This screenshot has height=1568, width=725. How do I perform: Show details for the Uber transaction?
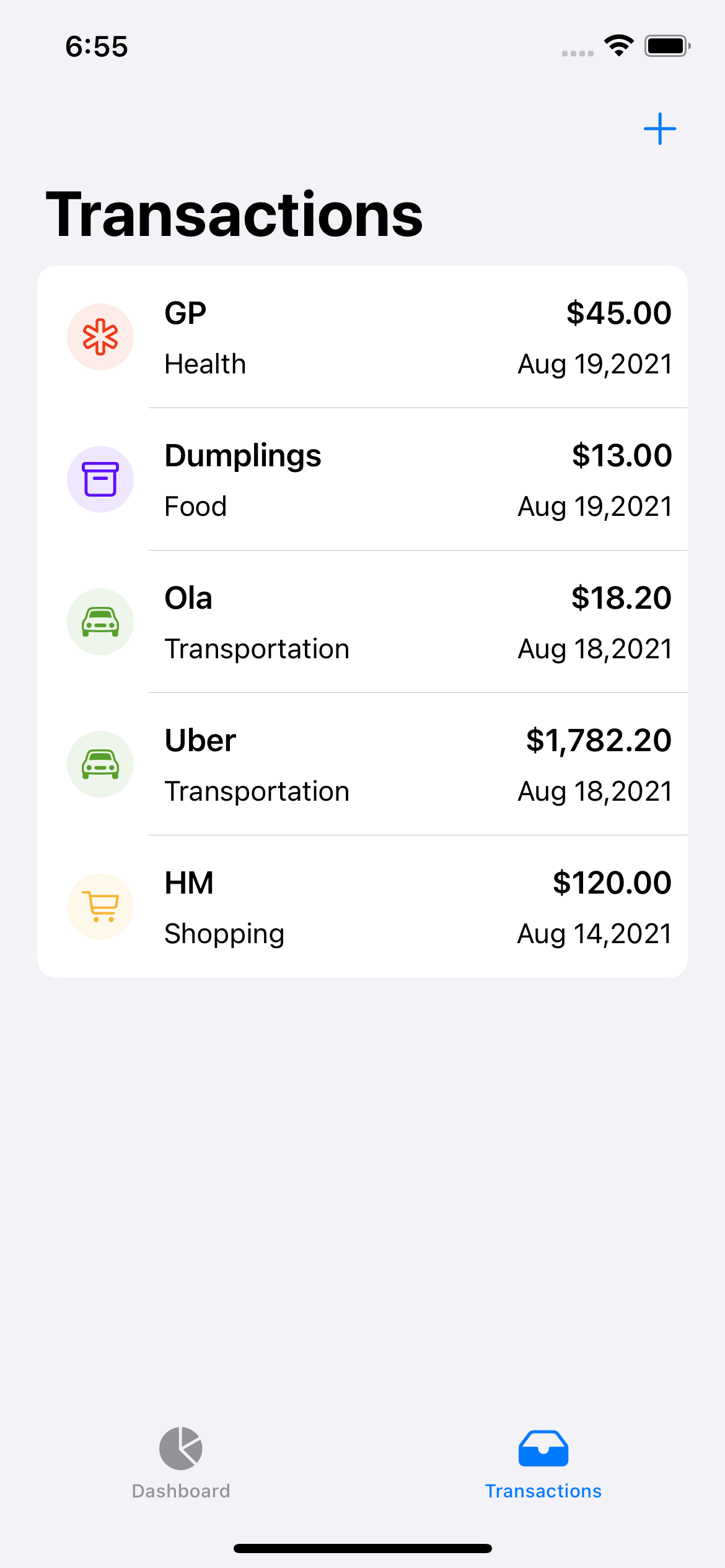click(x=362, y=765)
